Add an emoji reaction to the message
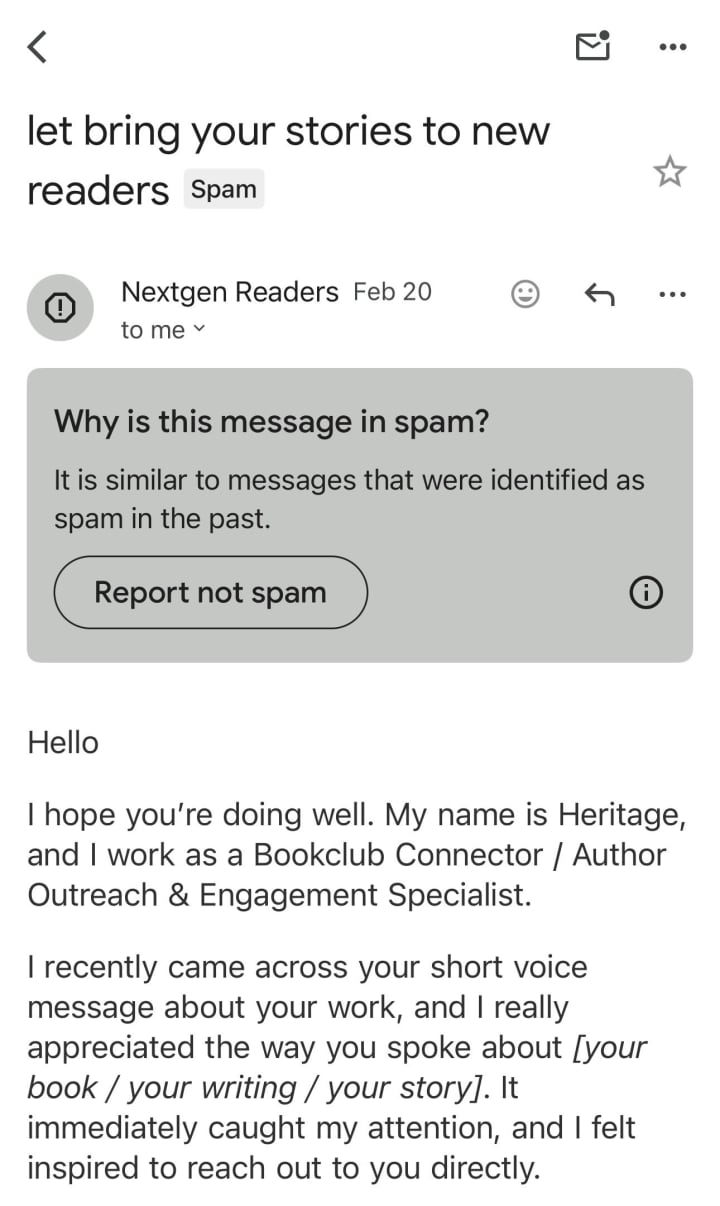 tap(525, 294)
